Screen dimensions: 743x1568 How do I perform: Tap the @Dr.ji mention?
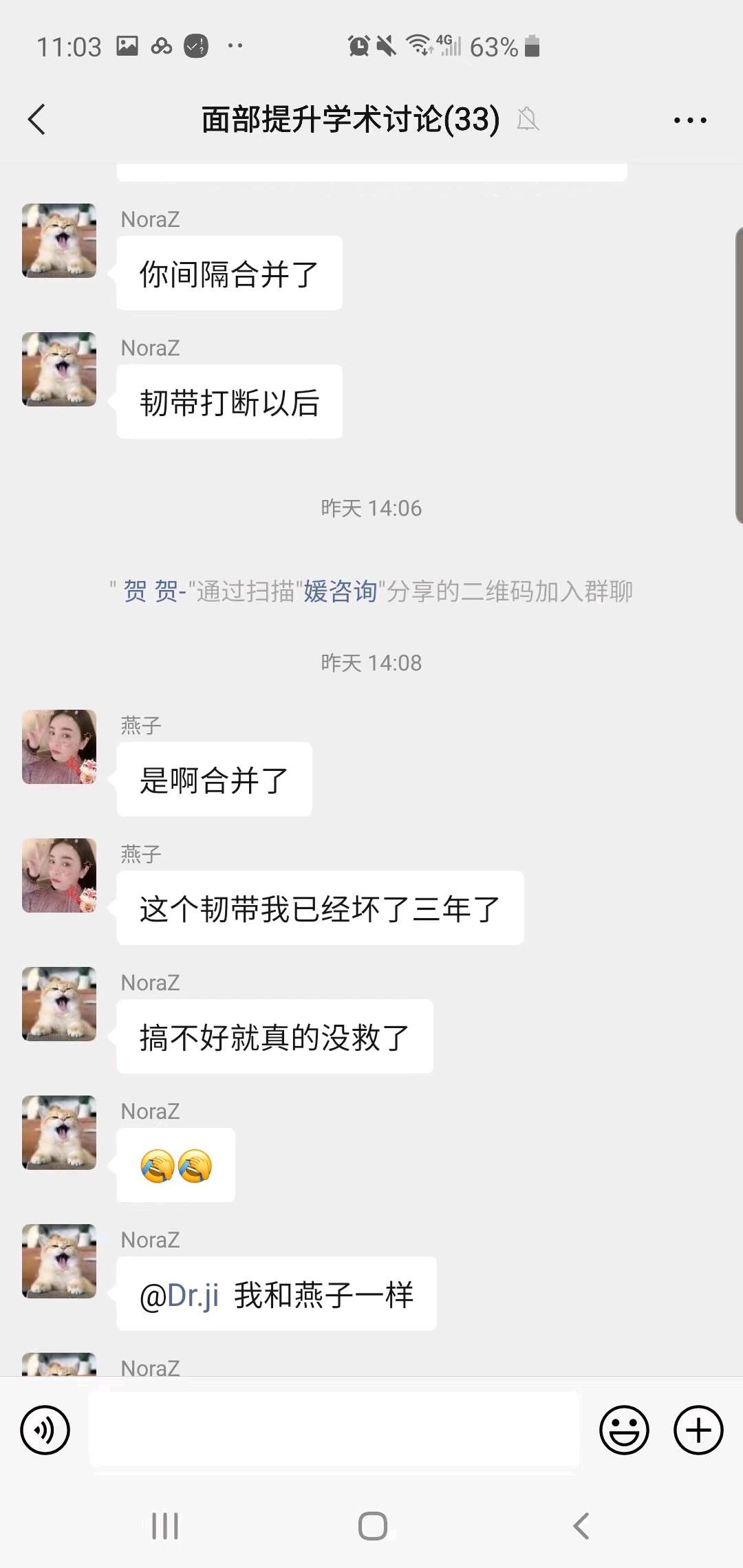pos(180,1296)
